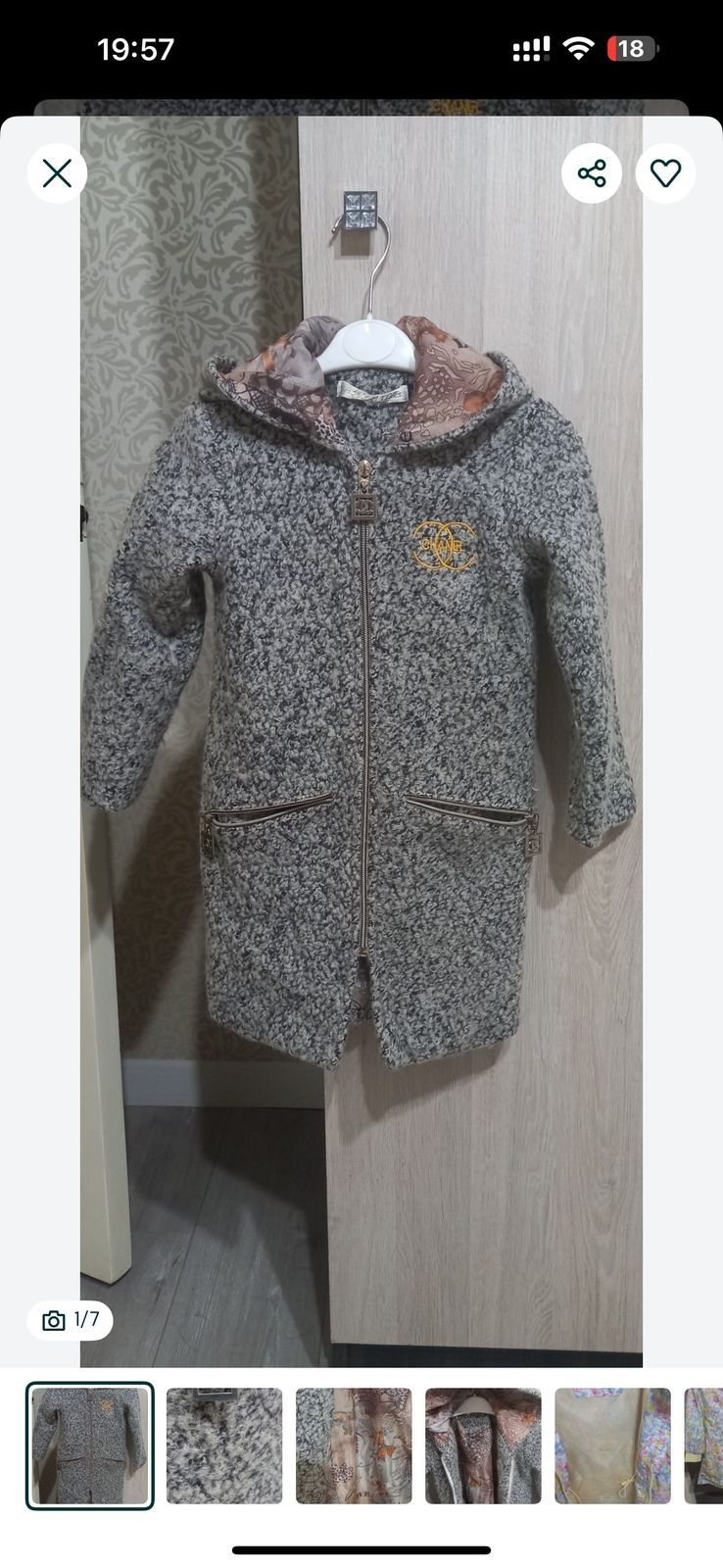Open the full coat photo

[361, 735]
